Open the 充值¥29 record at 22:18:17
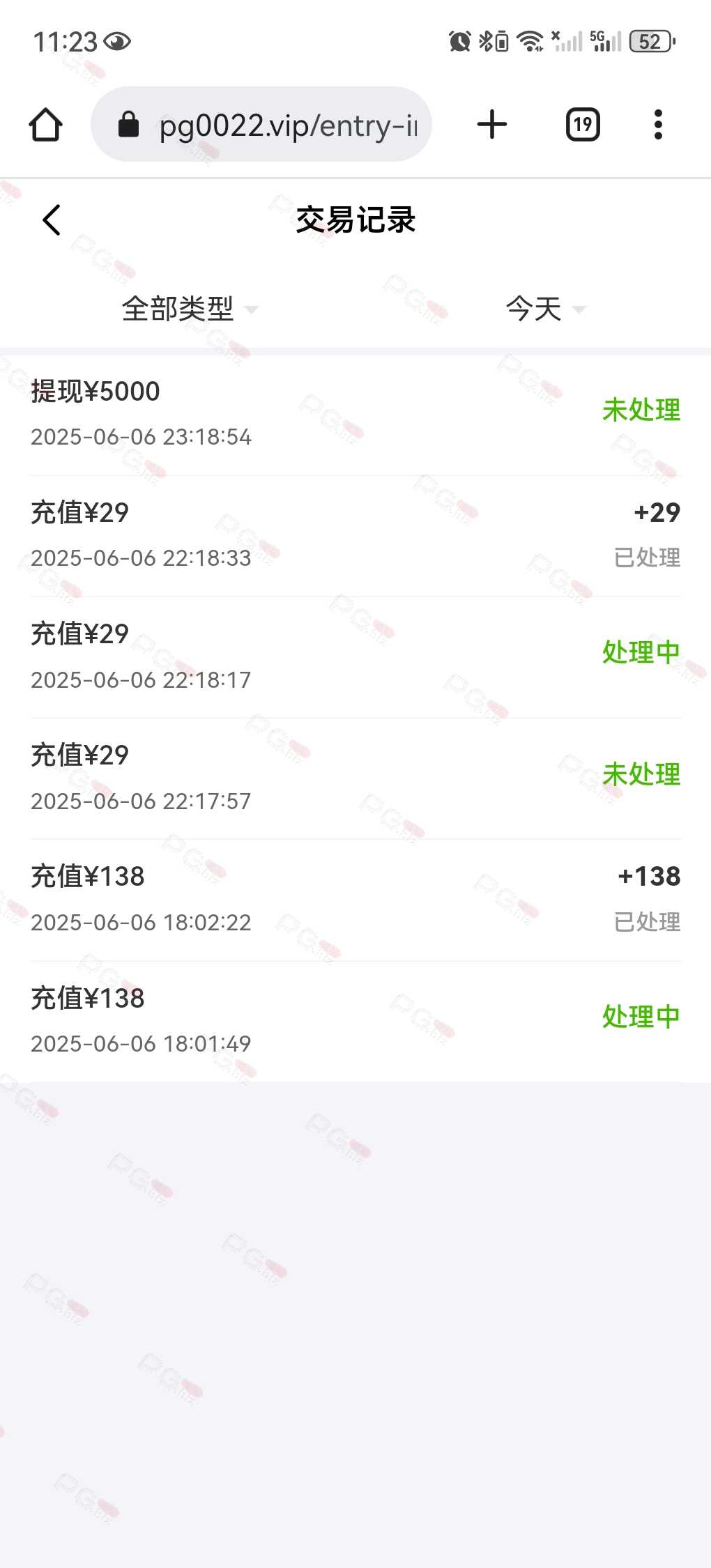This screenshot has height=1568, width=711. click(355, 658)
